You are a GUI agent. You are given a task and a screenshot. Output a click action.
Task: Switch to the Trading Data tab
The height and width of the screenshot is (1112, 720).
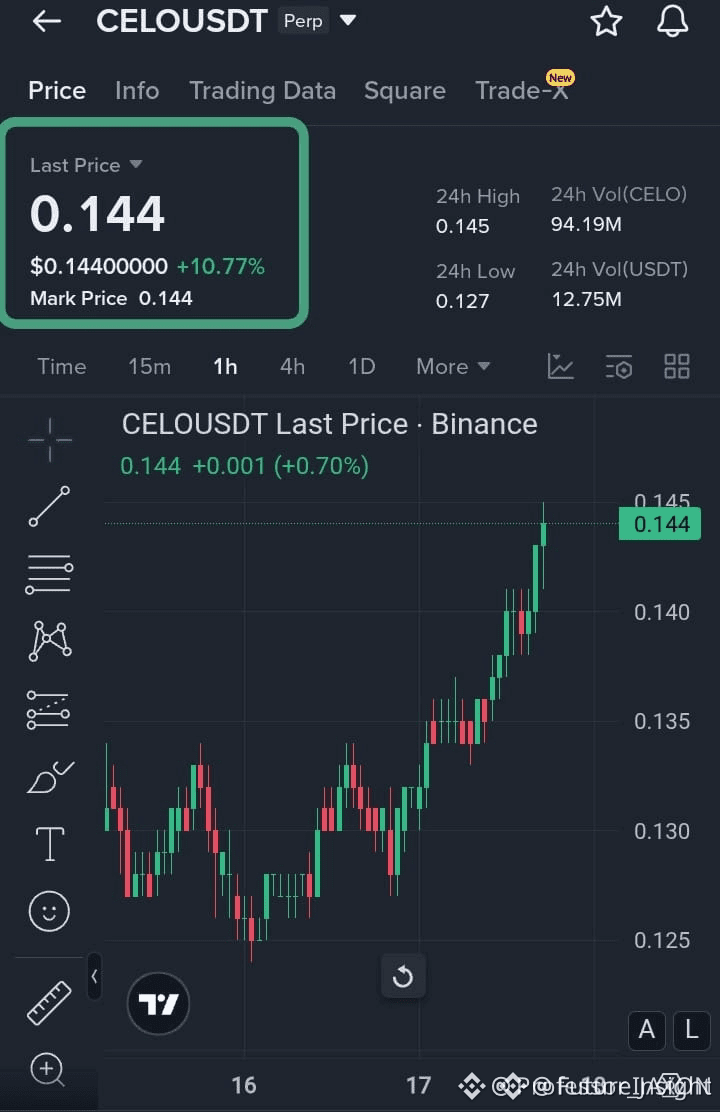[262, 90]
